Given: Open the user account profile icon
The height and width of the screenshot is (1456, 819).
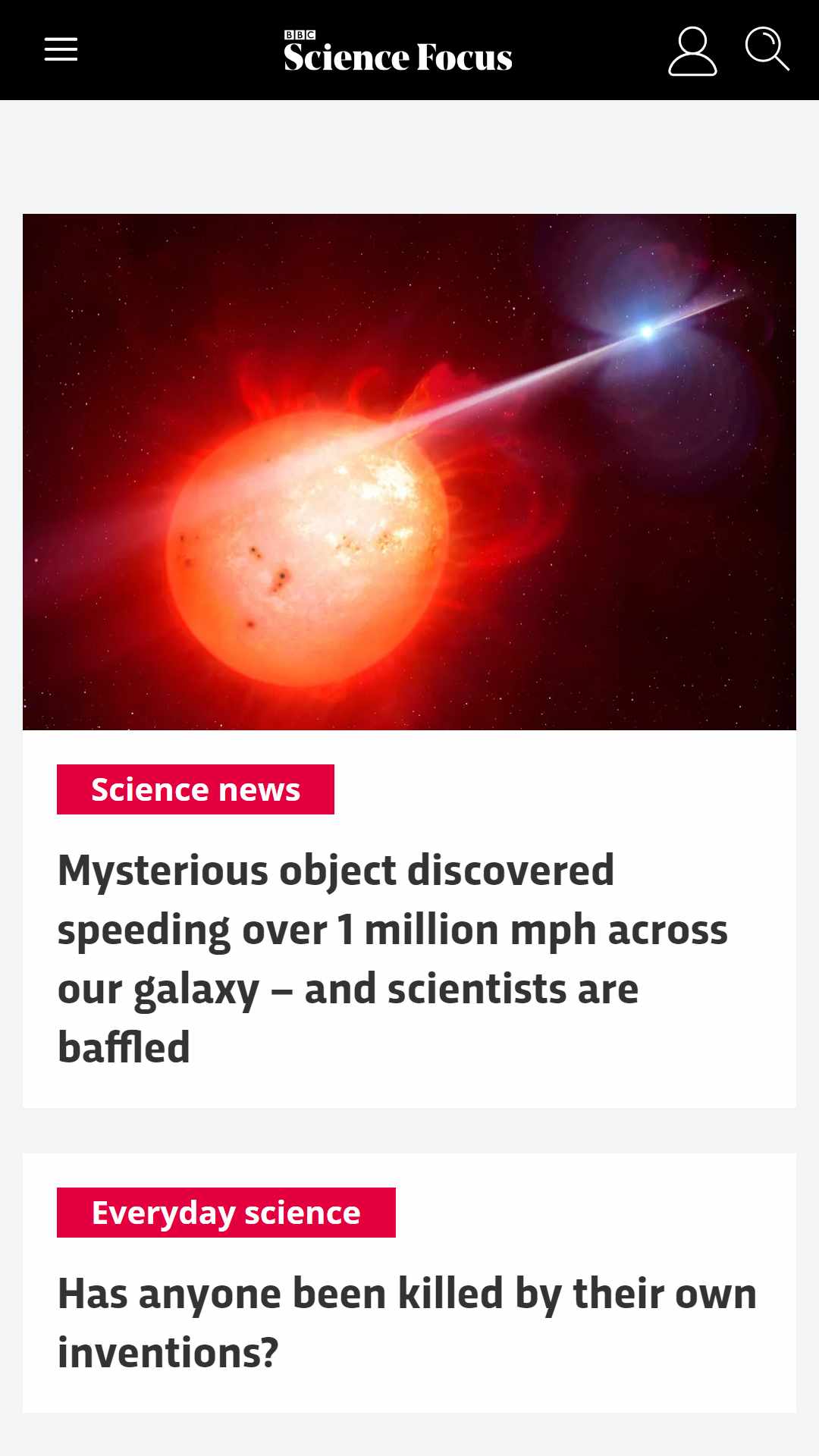Looking at the screenshot, I should [x=692, y=51].
